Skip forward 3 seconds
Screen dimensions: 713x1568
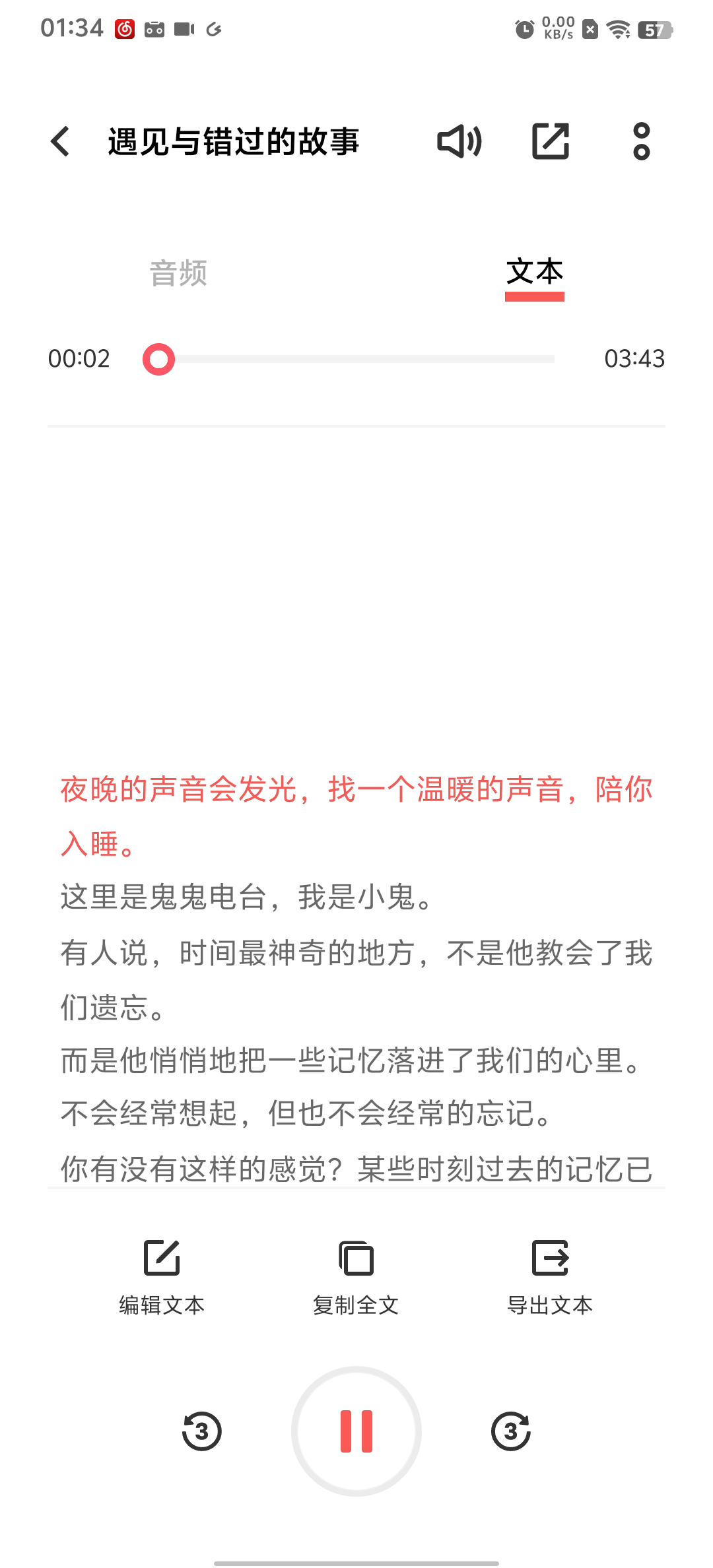(511, 1431)
